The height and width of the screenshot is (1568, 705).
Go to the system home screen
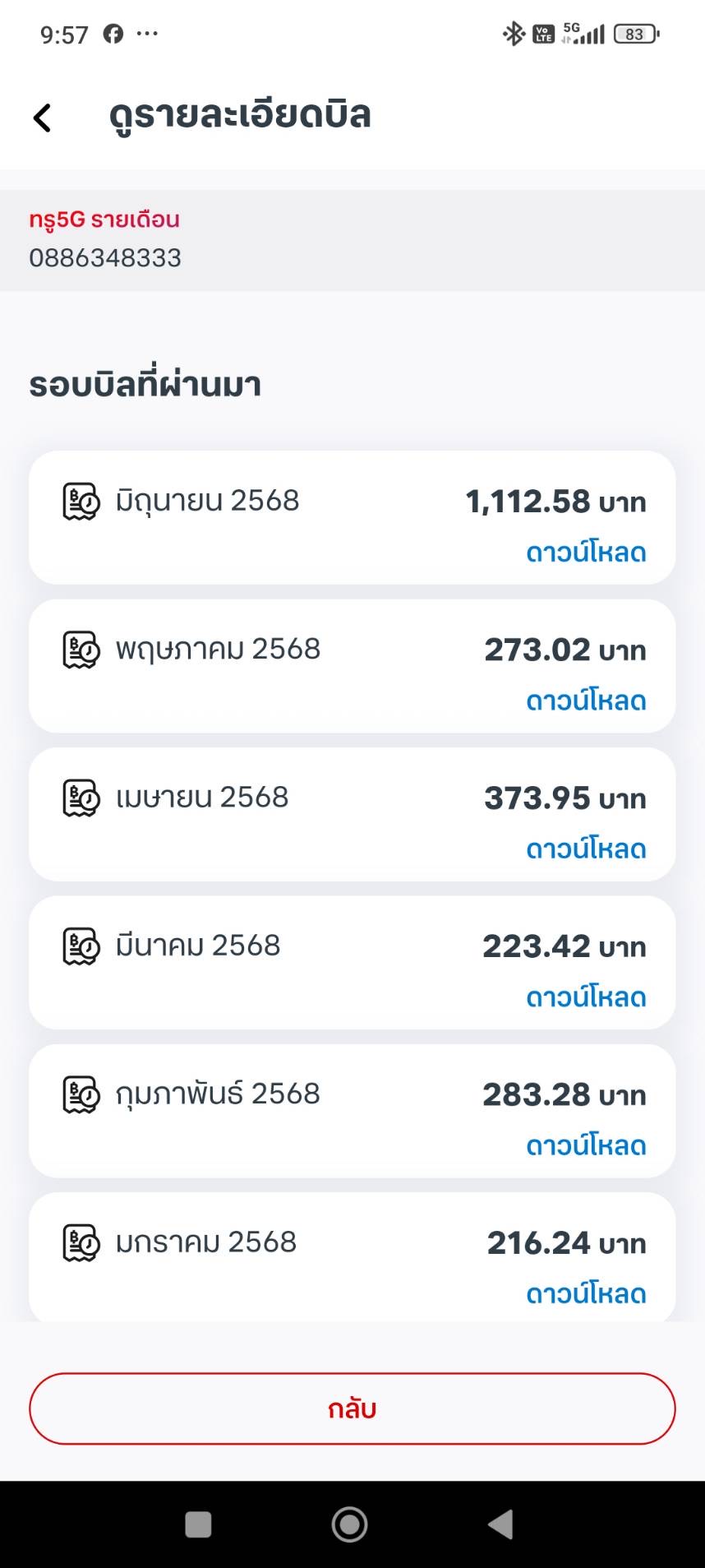point(349,1524)
